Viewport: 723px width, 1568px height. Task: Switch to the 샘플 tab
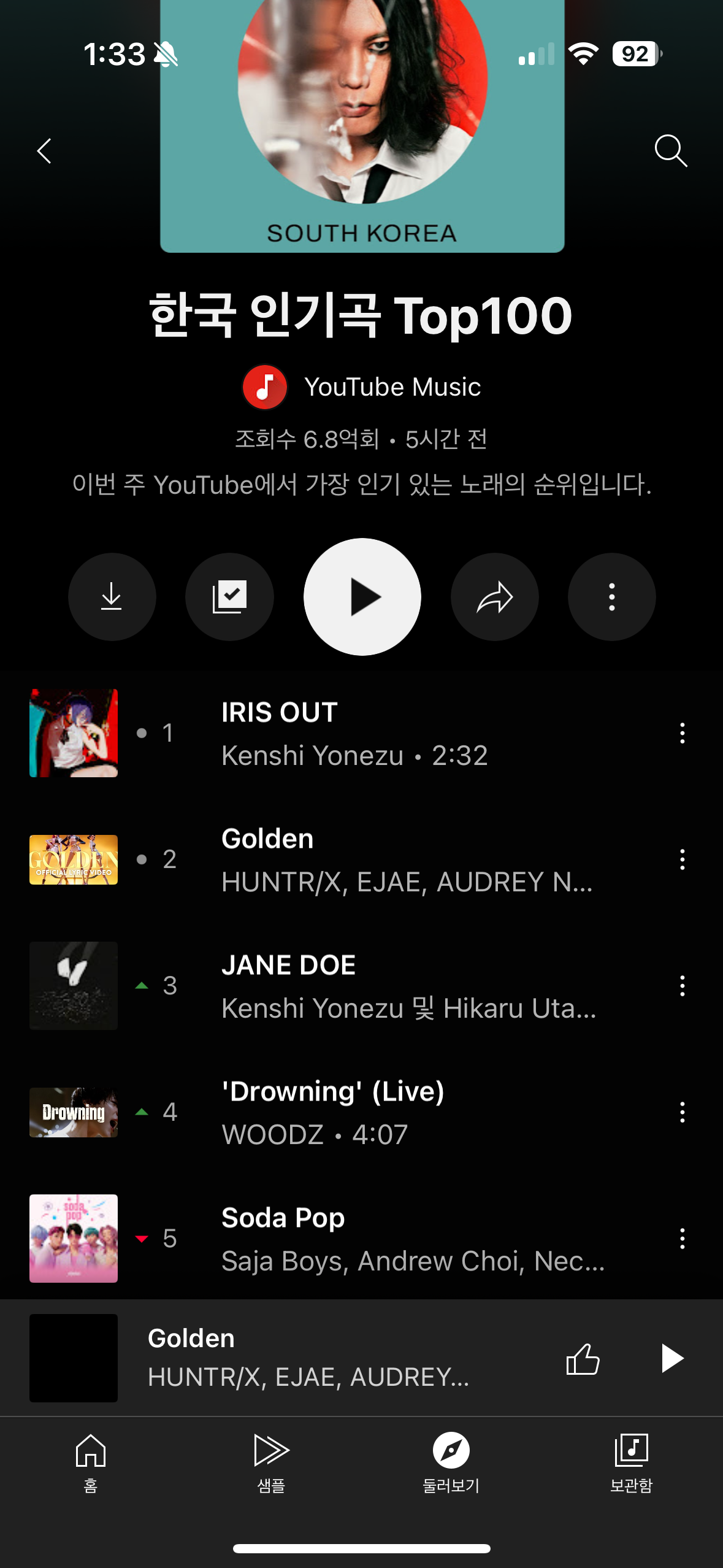click(271, 1462)
